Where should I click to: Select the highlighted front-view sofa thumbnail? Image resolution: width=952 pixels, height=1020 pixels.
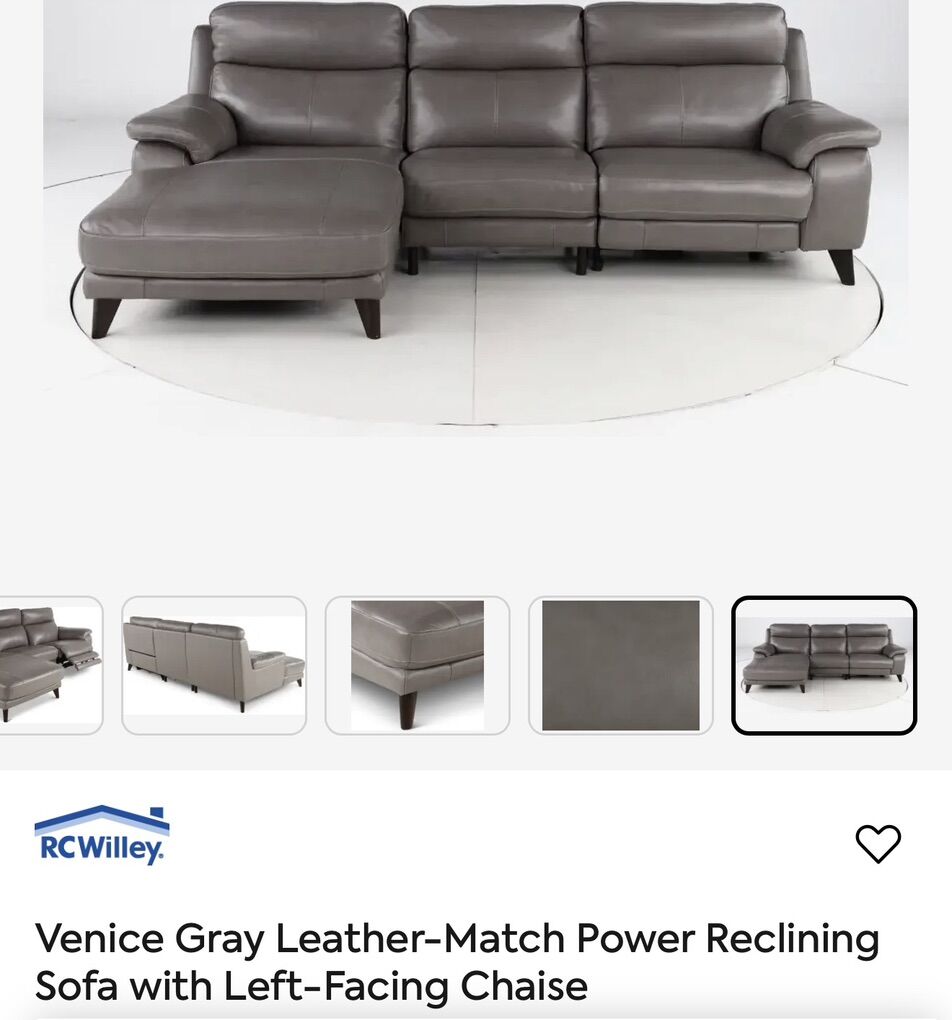[x=824, y=665]
